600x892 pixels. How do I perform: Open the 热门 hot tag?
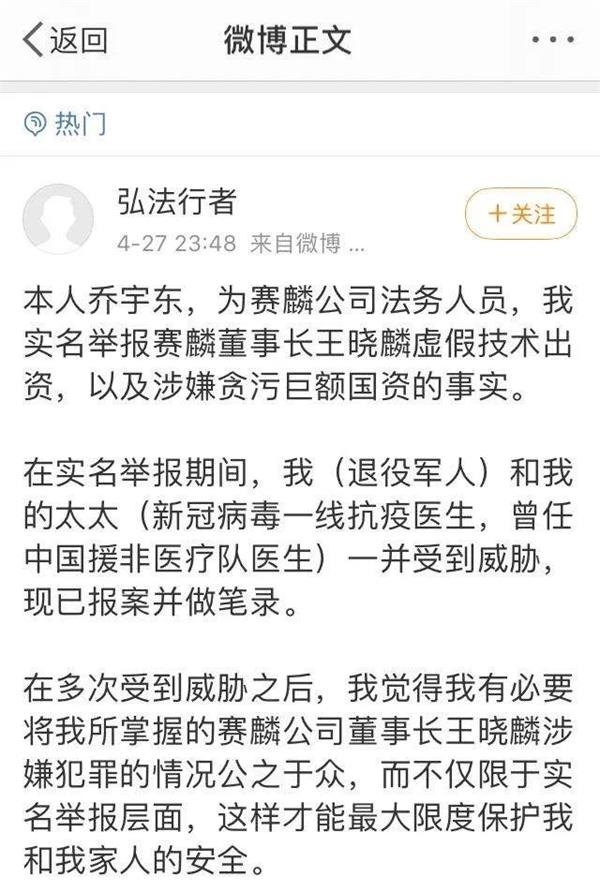(64, 124)
